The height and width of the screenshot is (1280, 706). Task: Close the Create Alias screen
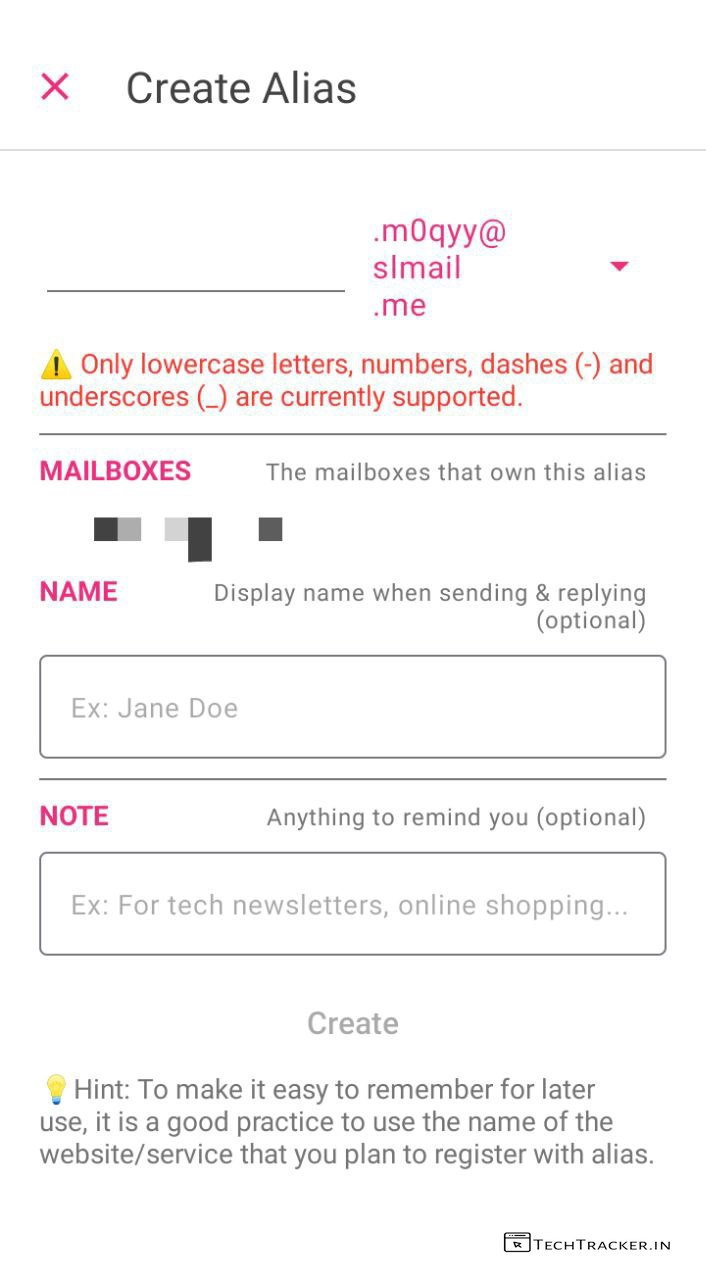[55, 87]
